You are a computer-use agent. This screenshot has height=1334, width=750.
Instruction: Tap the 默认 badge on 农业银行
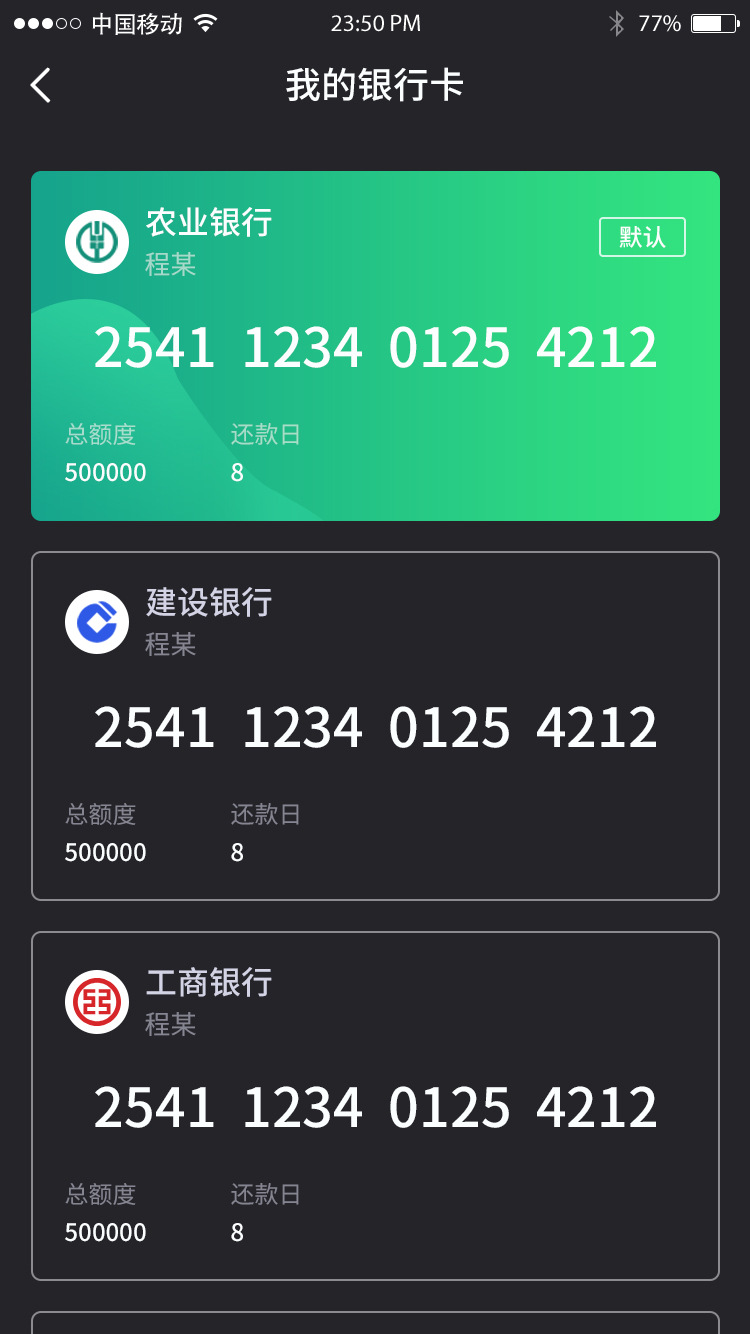tap(642, 237)
